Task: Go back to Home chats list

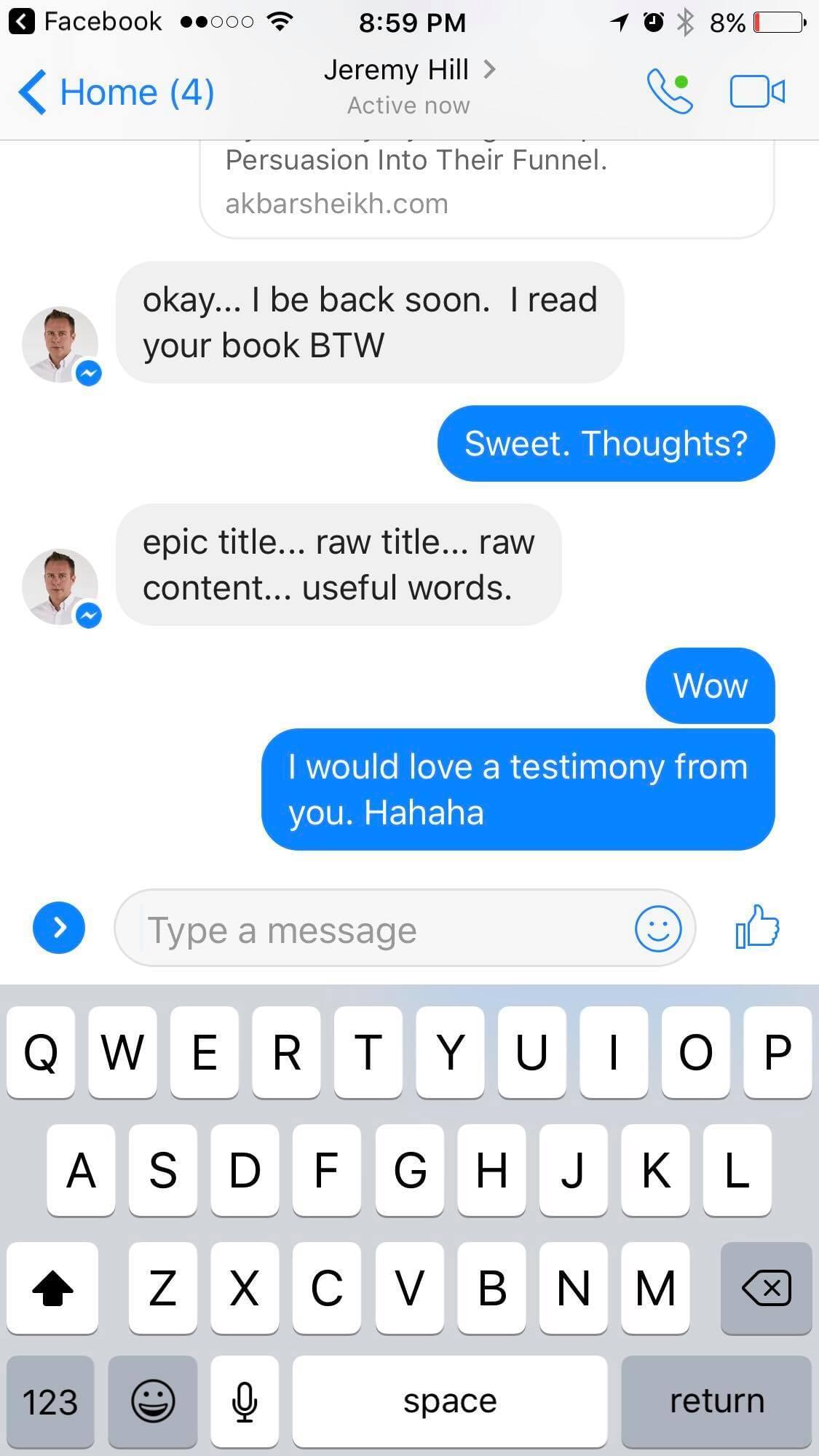Action: coord(116,92)
